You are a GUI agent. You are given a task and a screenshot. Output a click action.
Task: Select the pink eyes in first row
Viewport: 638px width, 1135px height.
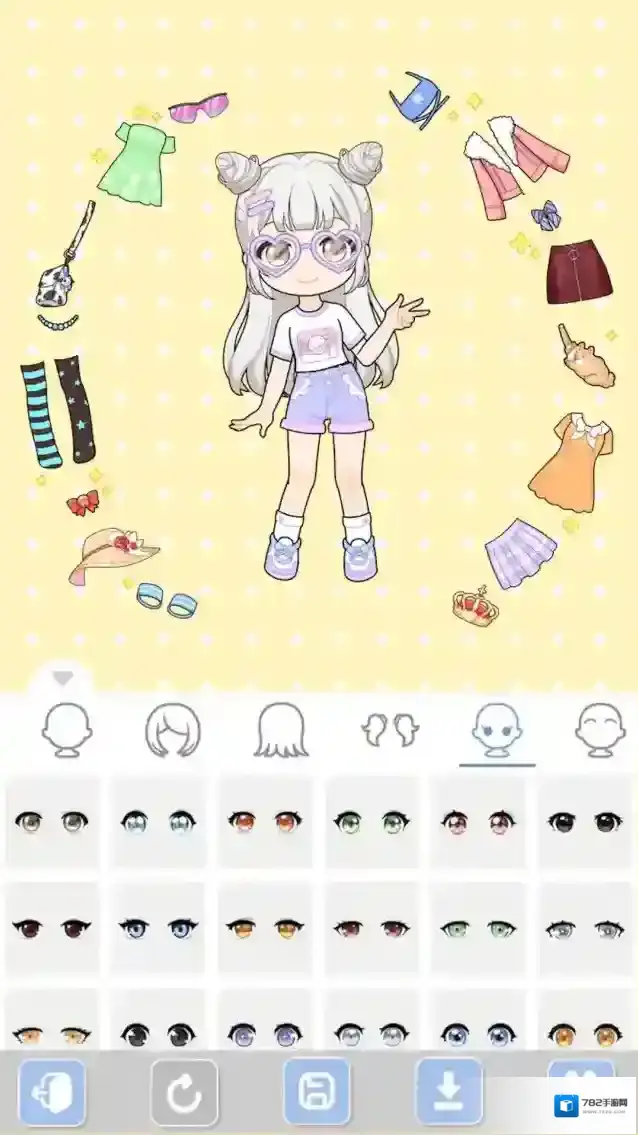pyautogui.click(x=478, y=822)
